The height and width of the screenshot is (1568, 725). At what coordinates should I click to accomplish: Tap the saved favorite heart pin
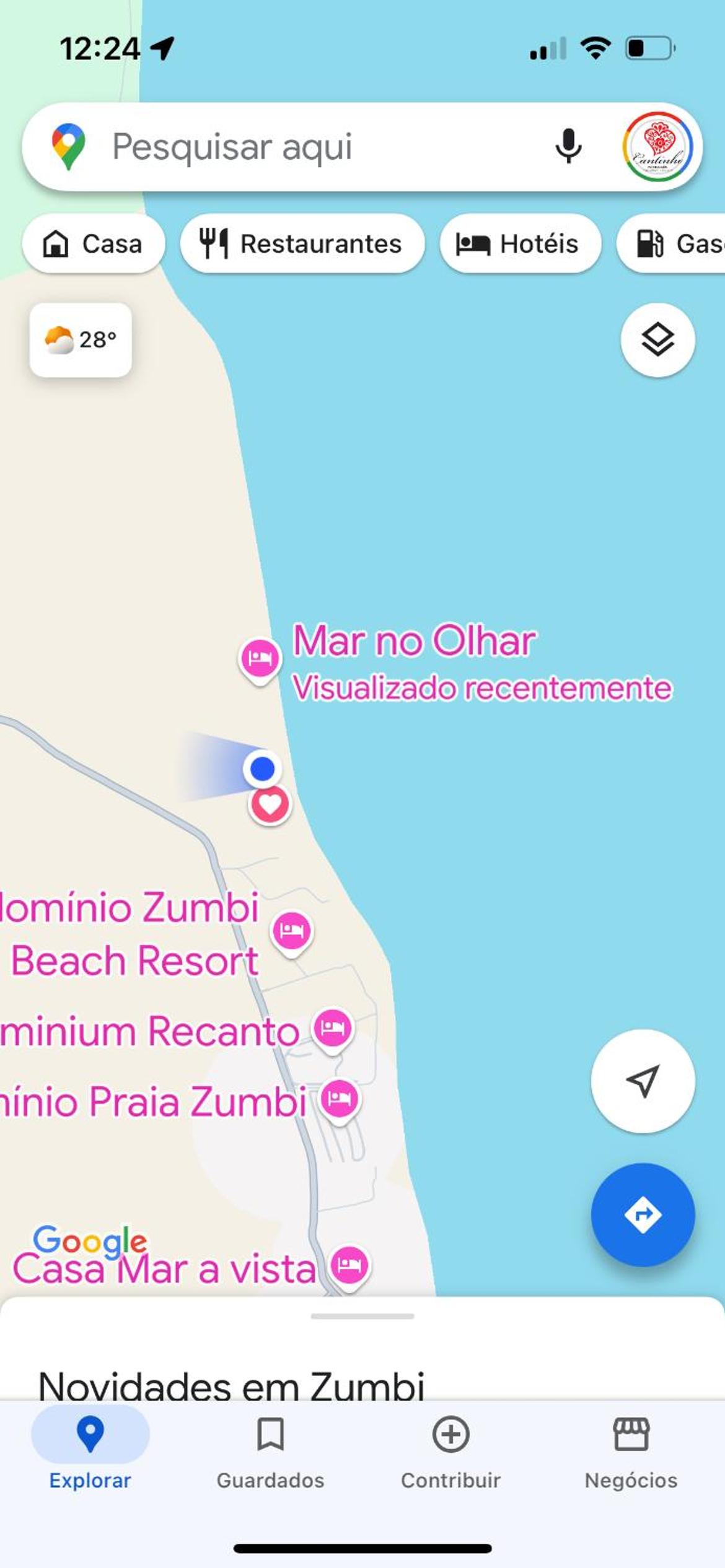(270, 804)
